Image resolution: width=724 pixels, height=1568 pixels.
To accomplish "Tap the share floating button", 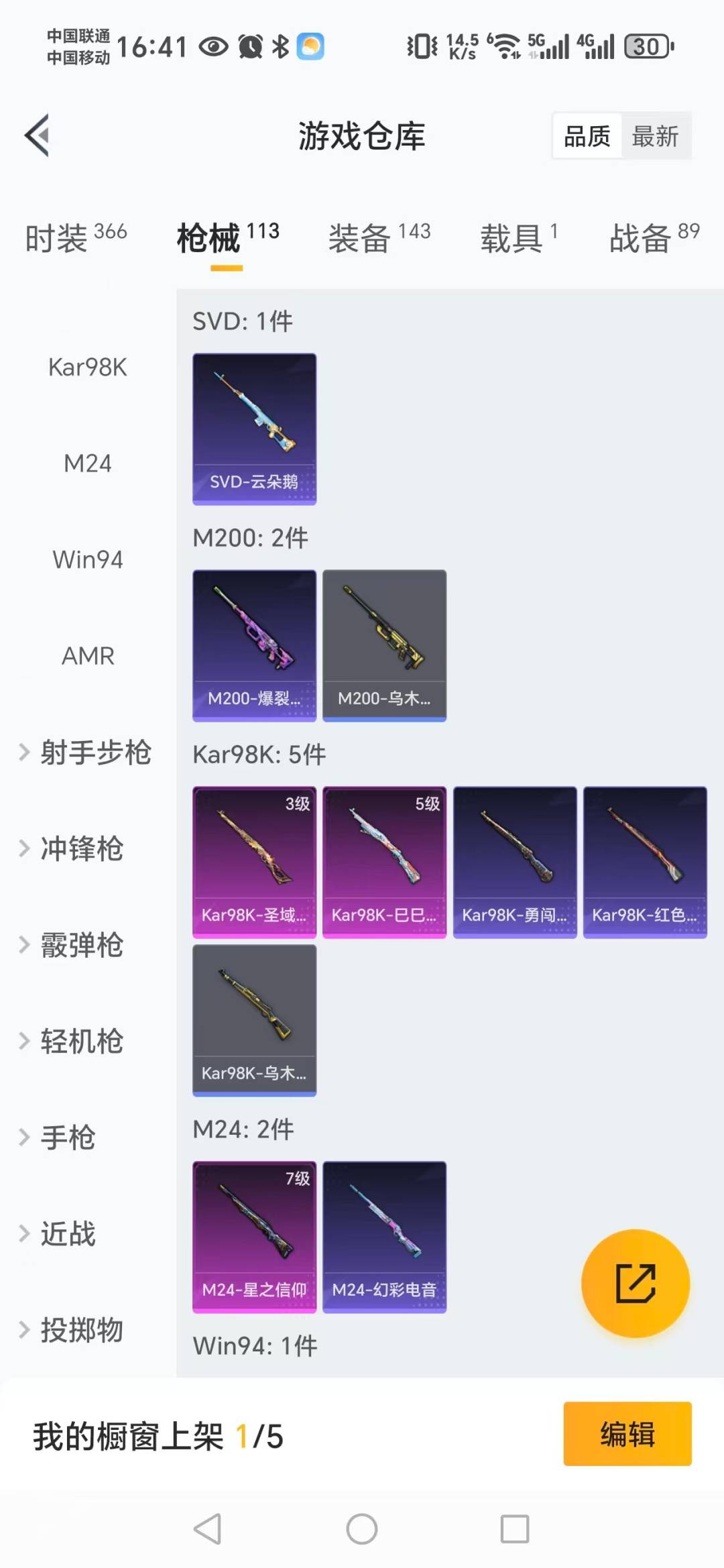I will coord(636,1282).
